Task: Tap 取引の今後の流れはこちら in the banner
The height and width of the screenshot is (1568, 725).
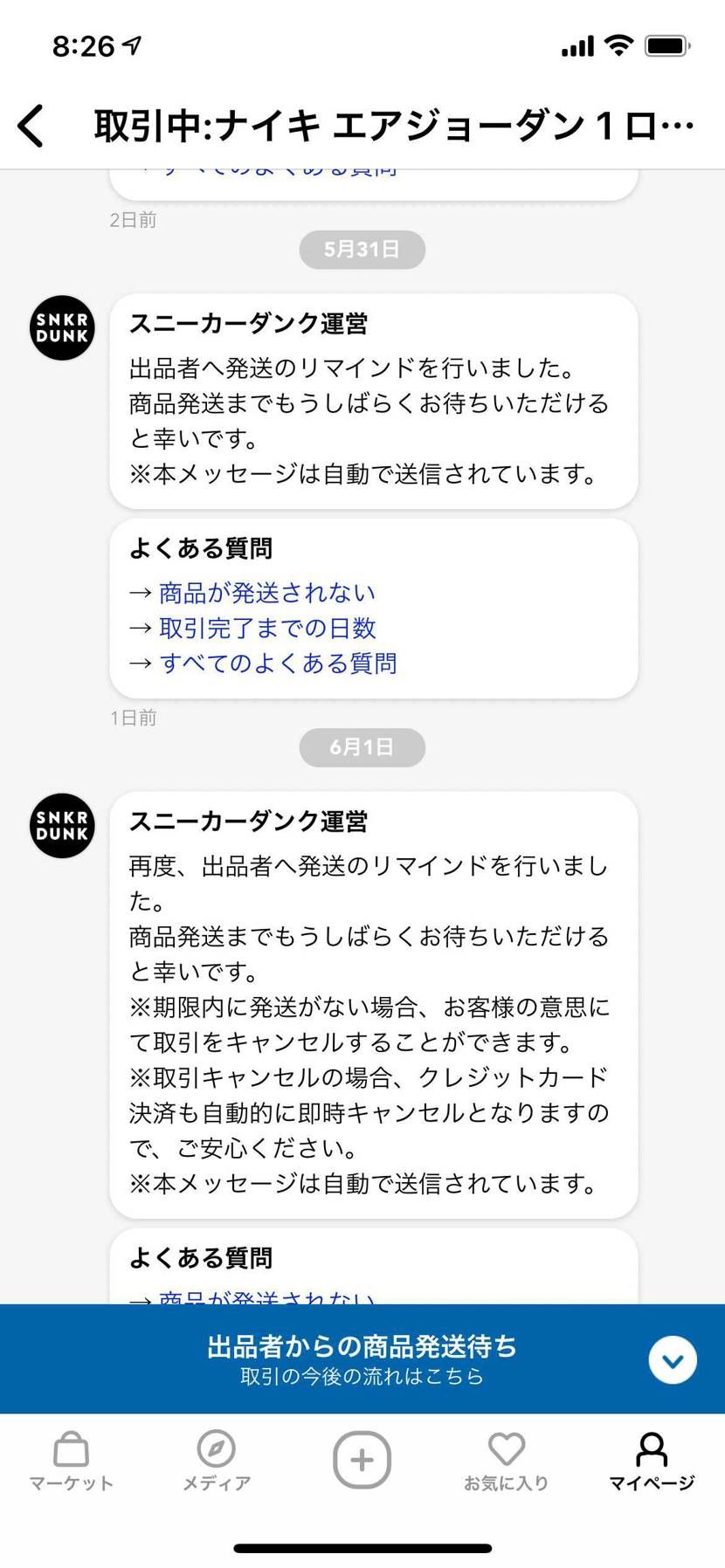Action: [x=362, y=1376]
